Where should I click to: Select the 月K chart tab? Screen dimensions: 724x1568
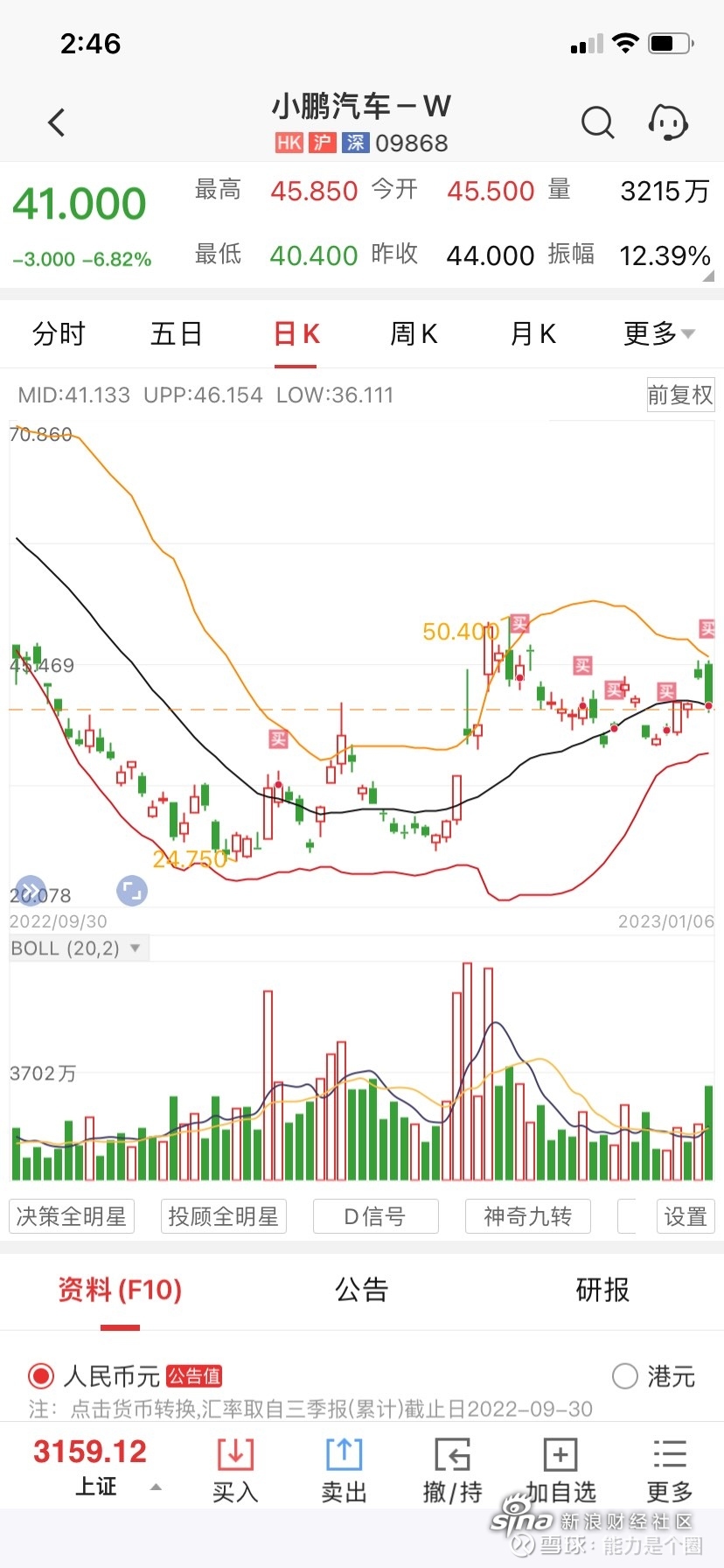click(x=533, y=333)
